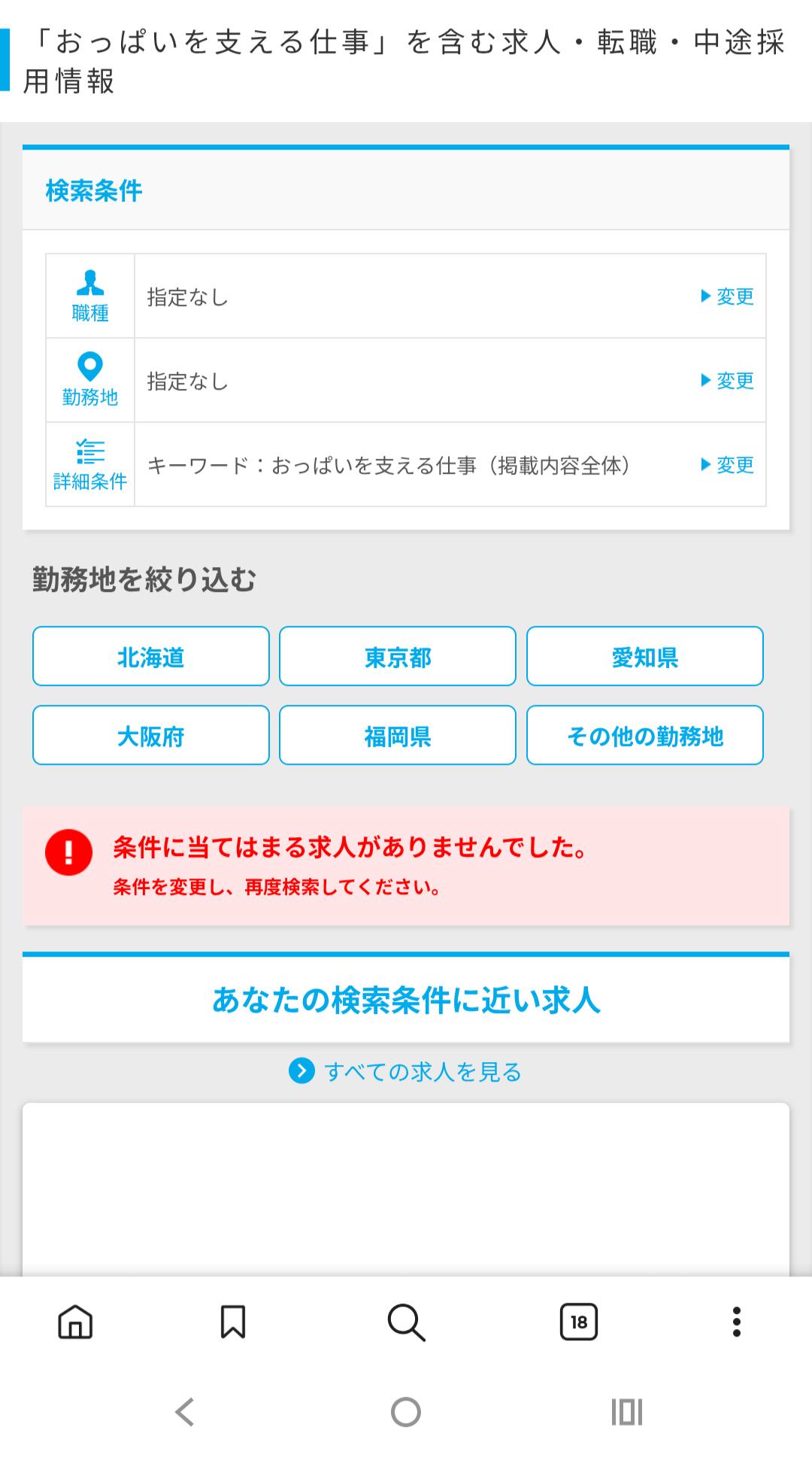The width and height of the screenshot is (812, 1457).
Task: Go to browser home page
Action: tap(75, 1322)
